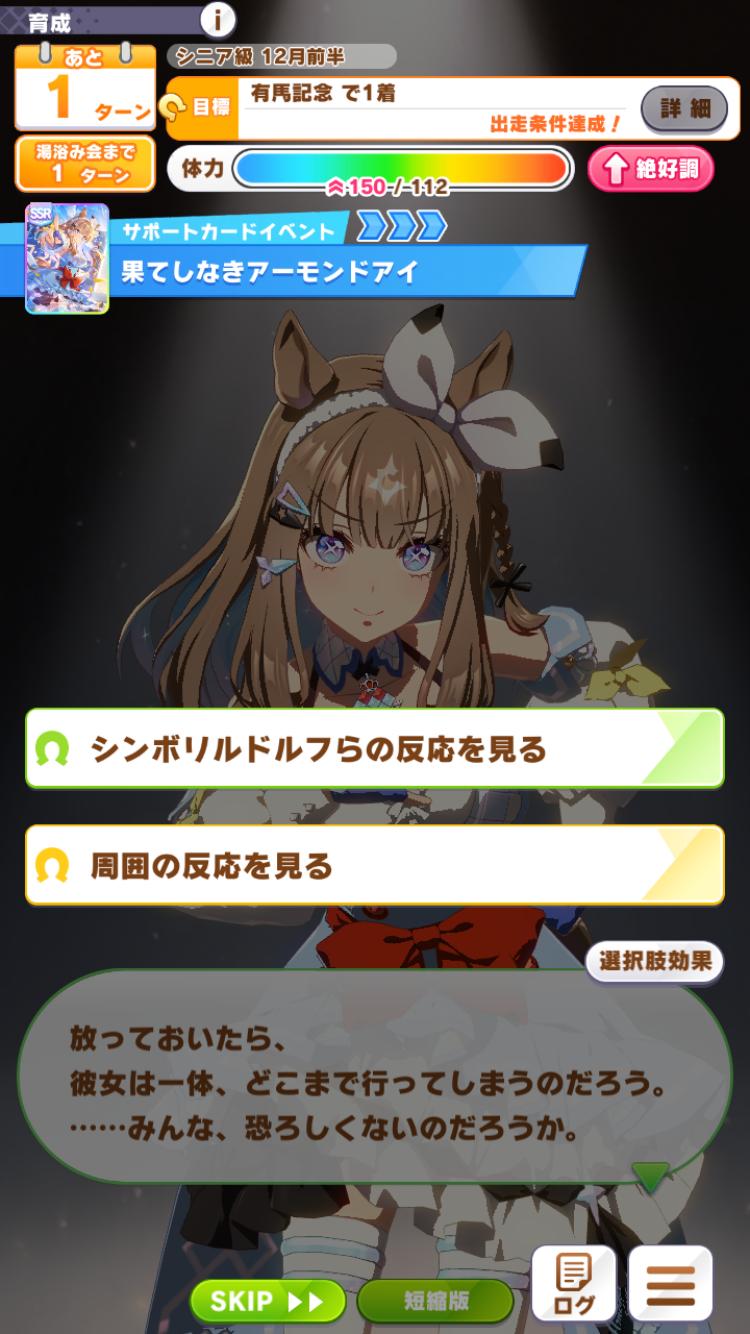Advance the dialogue via the green arrow
Image resolution: width=750 pixels, height=1334 pixels.
[651, 1176]
